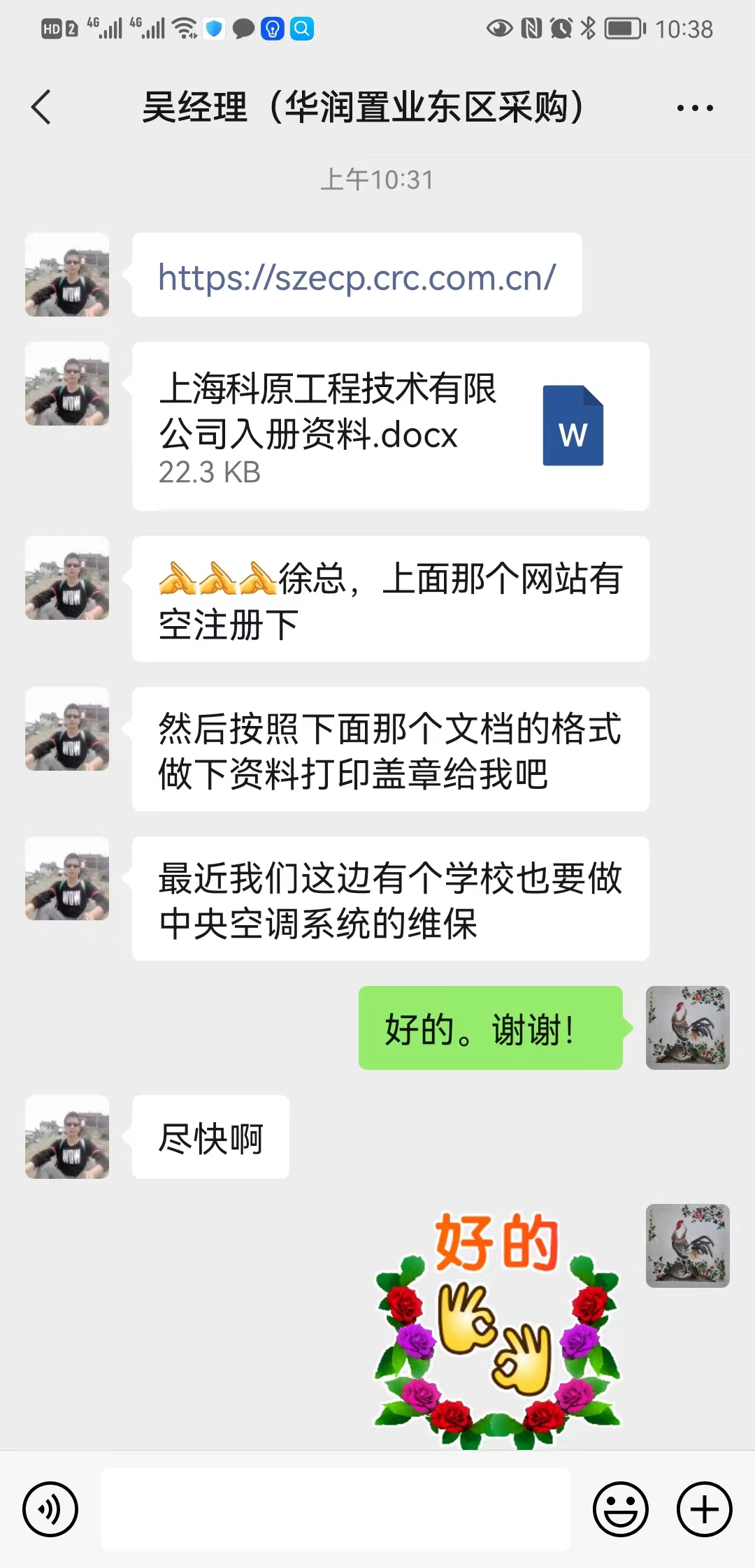Tap my rooster avatar beside 好的。谢谢!
Screen dimensions: 755x1568
(x=687, y=1028)
